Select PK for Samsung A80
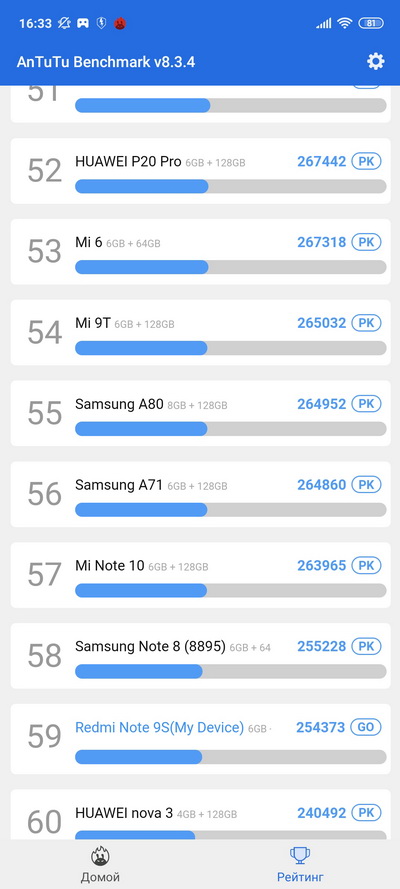 pyautogui.click(x=367, y=404)
